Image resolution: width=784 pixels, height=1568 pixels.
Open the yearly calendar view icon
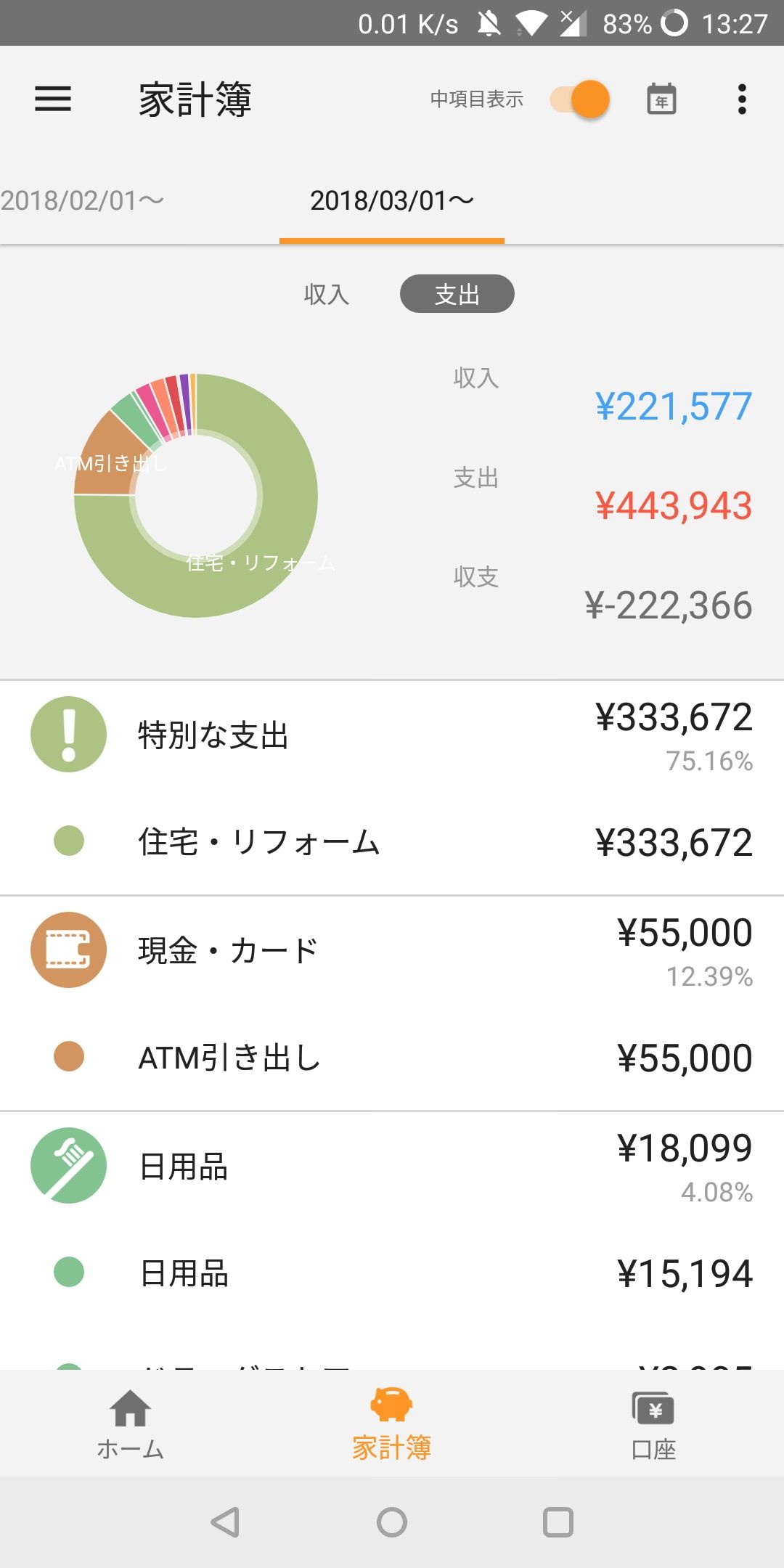click(x=661, y=99)
